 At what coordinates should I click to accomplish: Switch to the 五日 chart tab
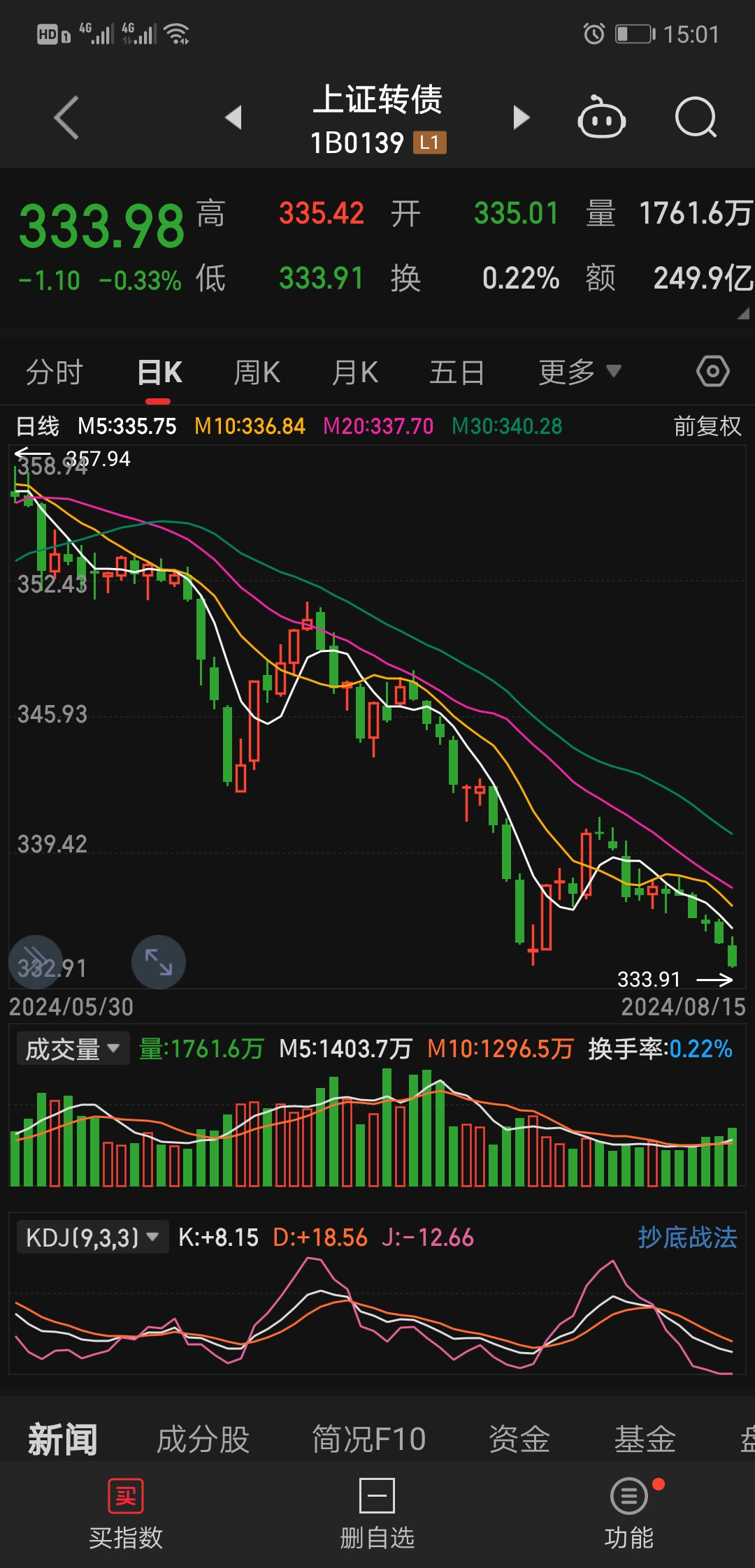(x=456, y=372)
